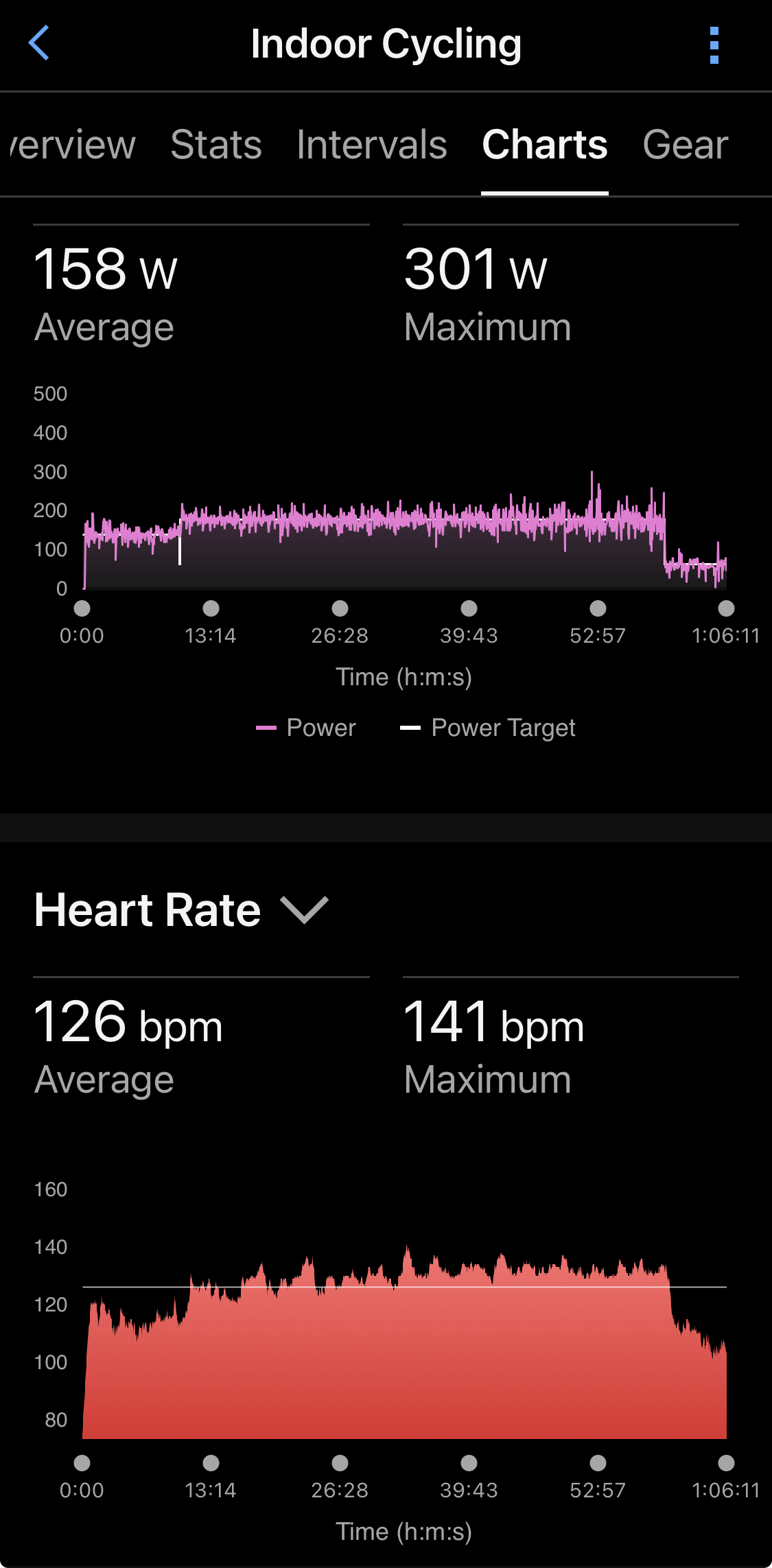Image resolution: width=772 pixels, height=1568 pixels.
Task: Open the Intervals tab
Action: point(371,145)
